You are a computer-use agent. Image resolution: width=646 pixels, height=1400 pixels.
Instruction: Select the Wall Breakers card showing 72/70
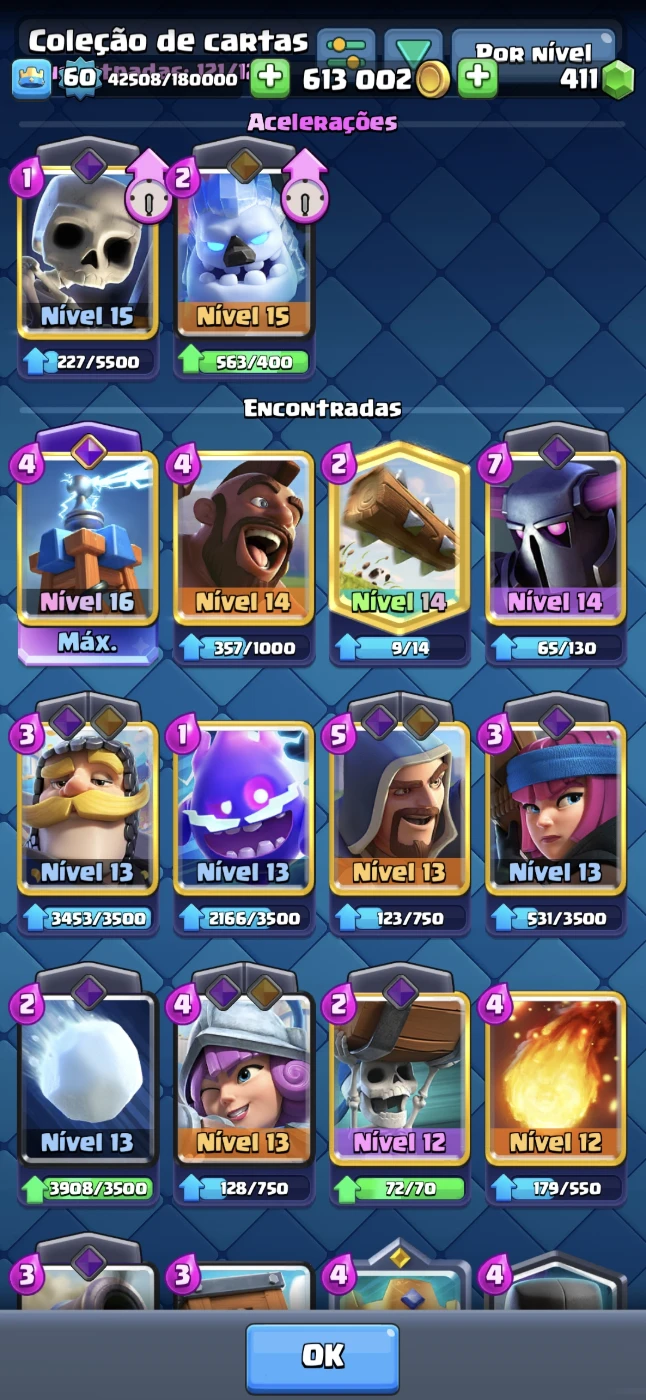[x=399, y=1080]
